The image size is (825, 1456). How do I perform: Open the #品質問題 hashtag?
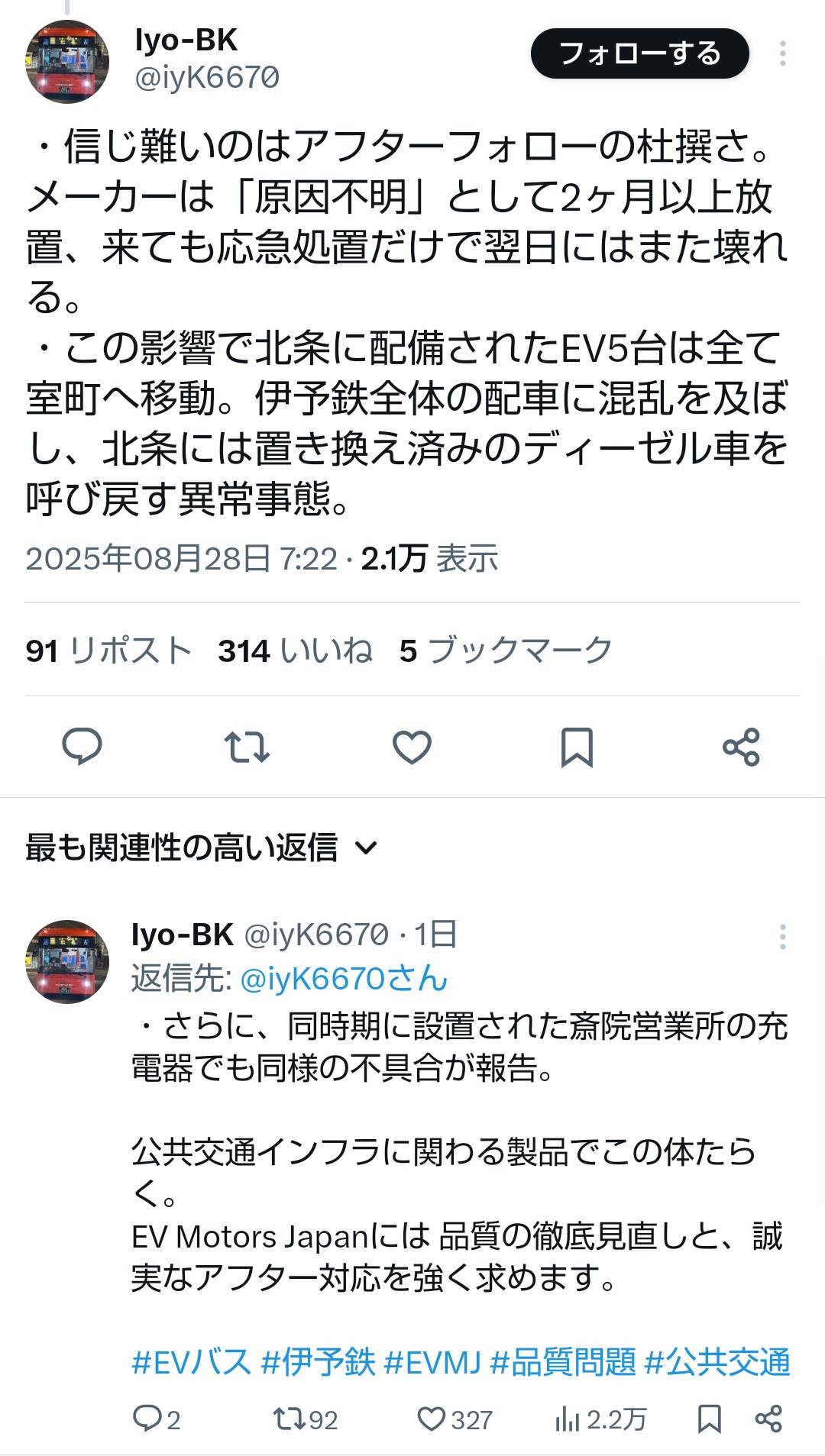pos(563,1362)
